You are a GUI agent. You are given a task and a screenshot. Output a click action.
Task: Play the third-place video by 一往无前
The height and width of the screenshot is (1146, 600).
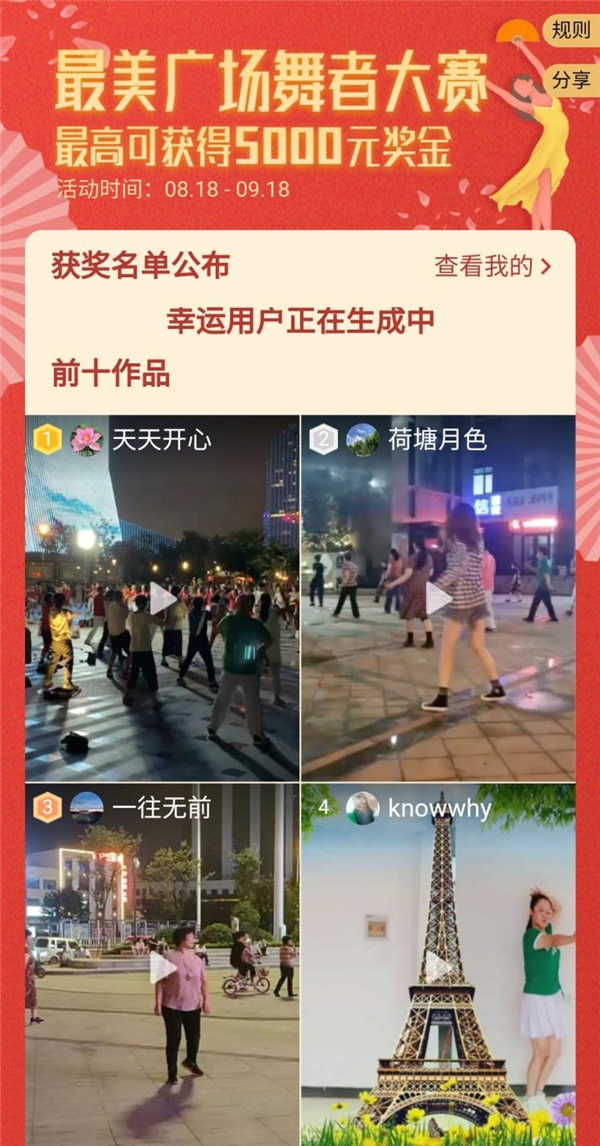coord(162,966)
